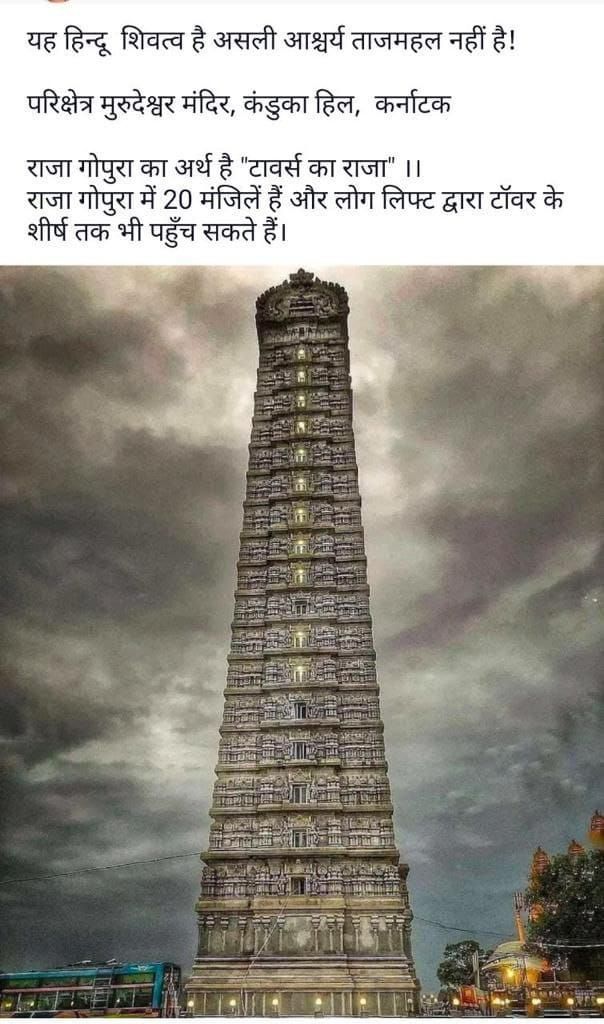Open the Murudeshwar temple tower photo
The image size is (604, 1024).
pyautogui.click(x=302, y=640)
